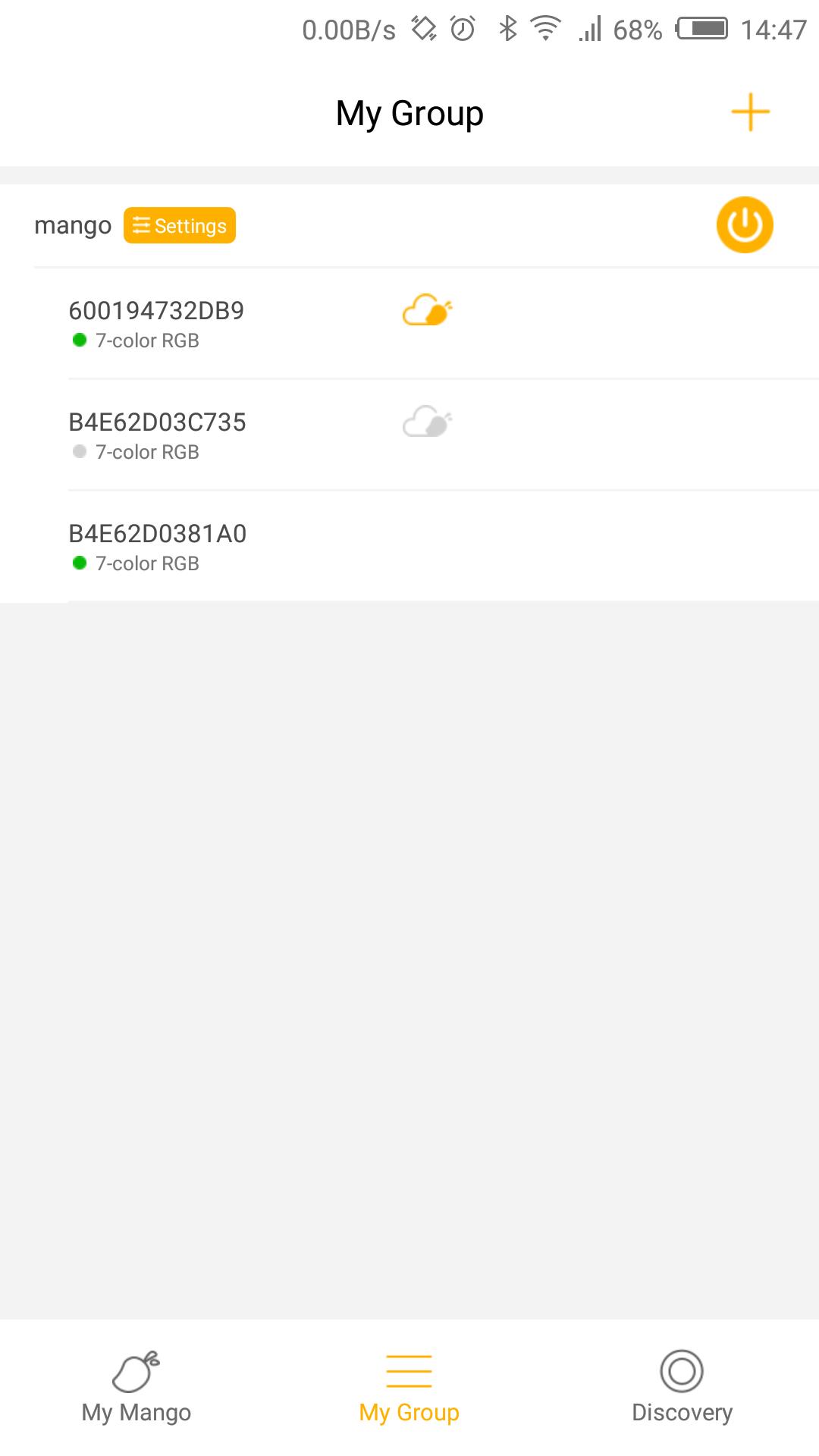Tap gray cloud icon beside B4E62D03C735

427,422
